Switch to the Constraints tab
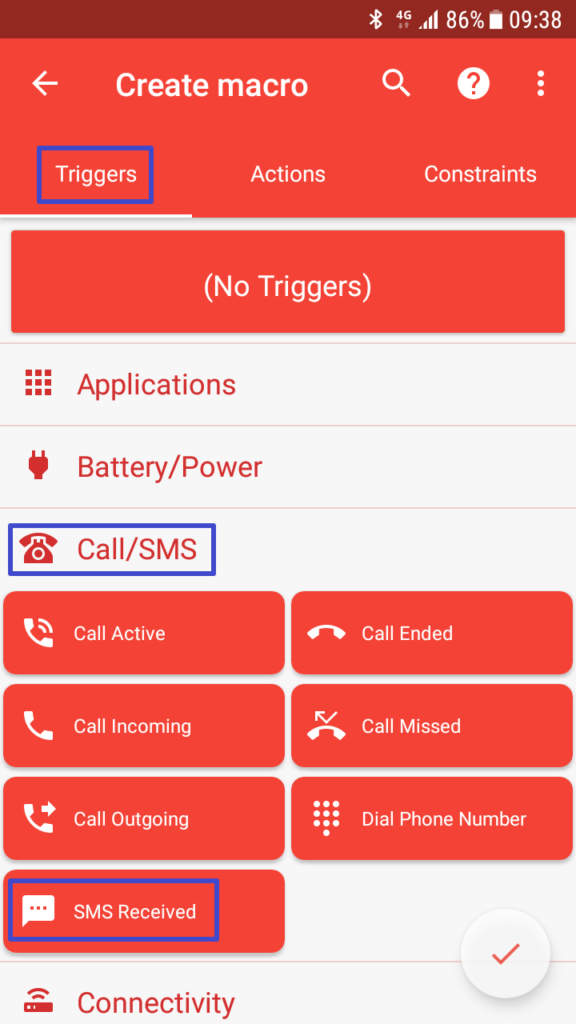576x1024 pixels. point(480,174)
